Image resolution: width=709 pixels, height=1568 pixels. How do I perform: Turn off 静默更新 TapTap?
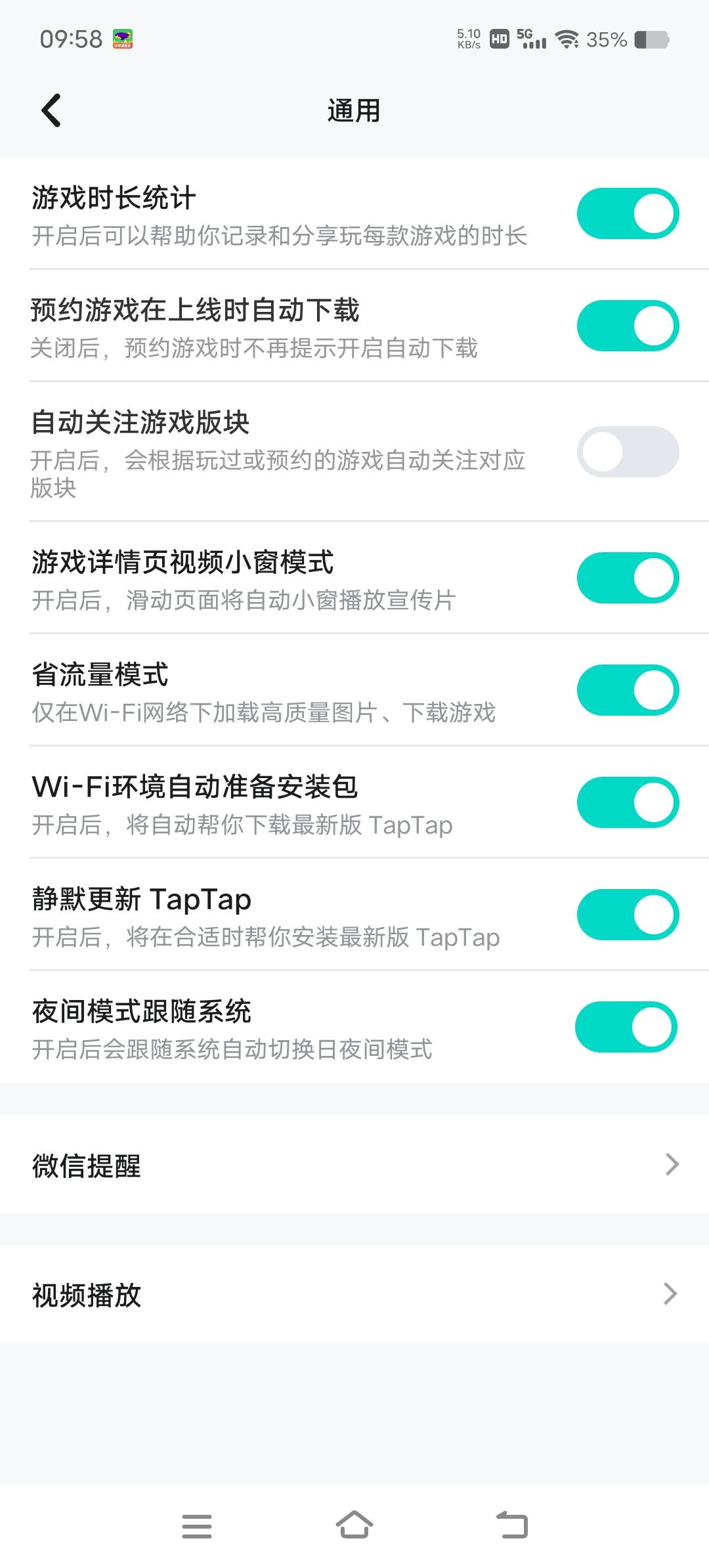tap(628, 915)
